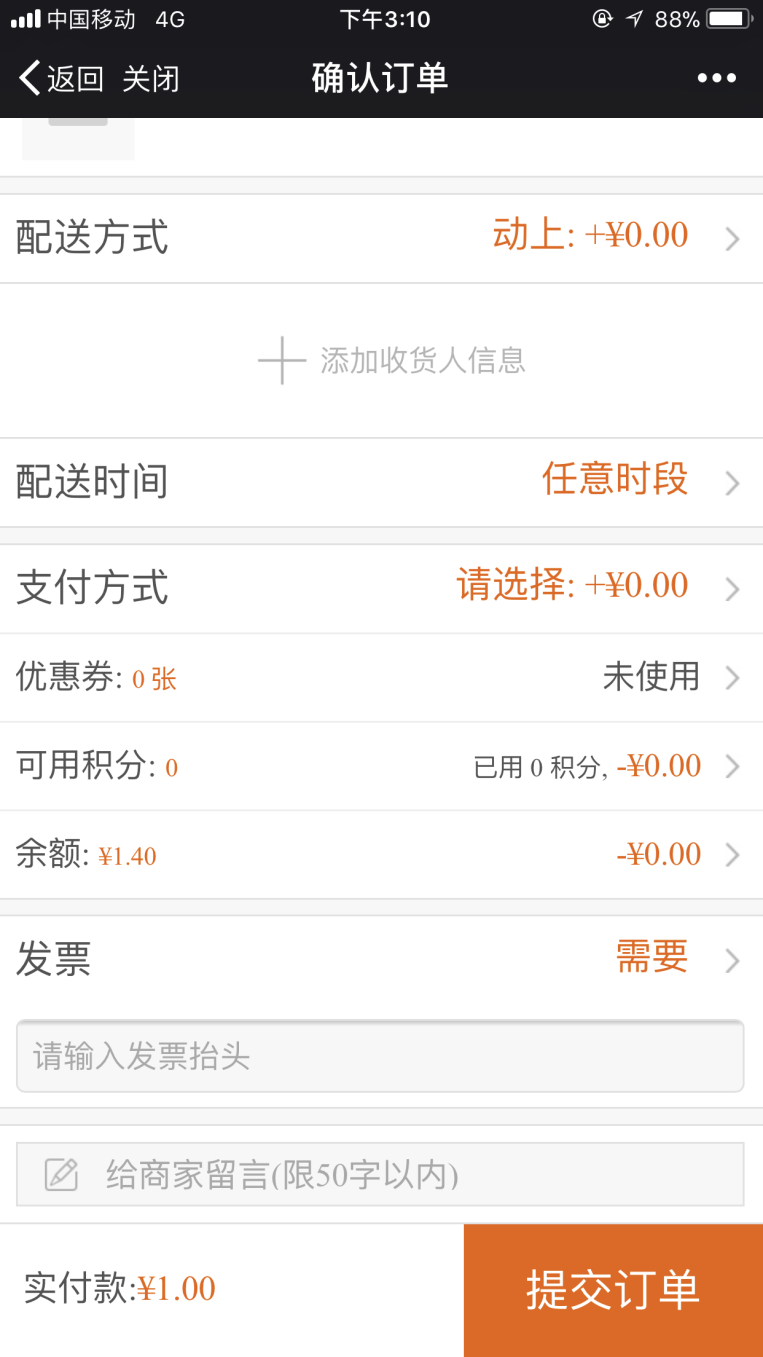
Task: Open the 优惠券 coupon row
Action: (x=381, y=677)
